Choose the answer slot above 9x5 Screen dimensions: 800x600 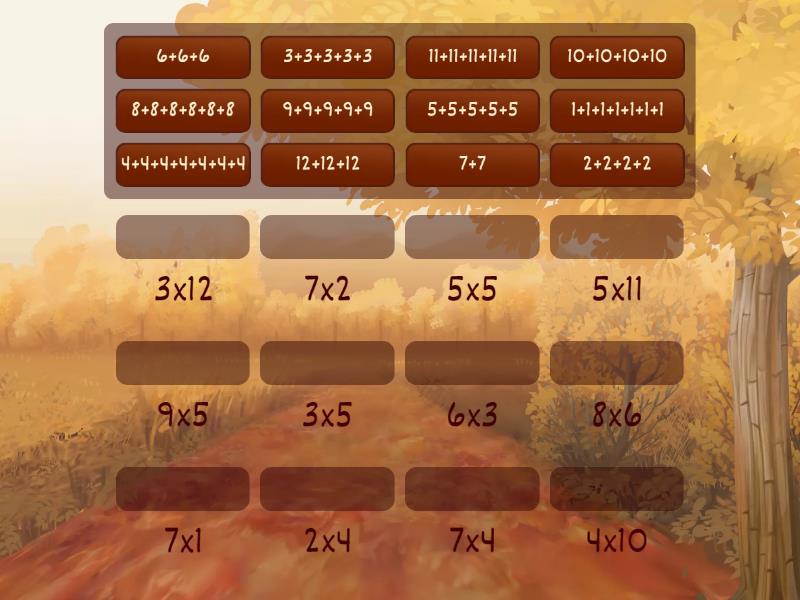183,363
